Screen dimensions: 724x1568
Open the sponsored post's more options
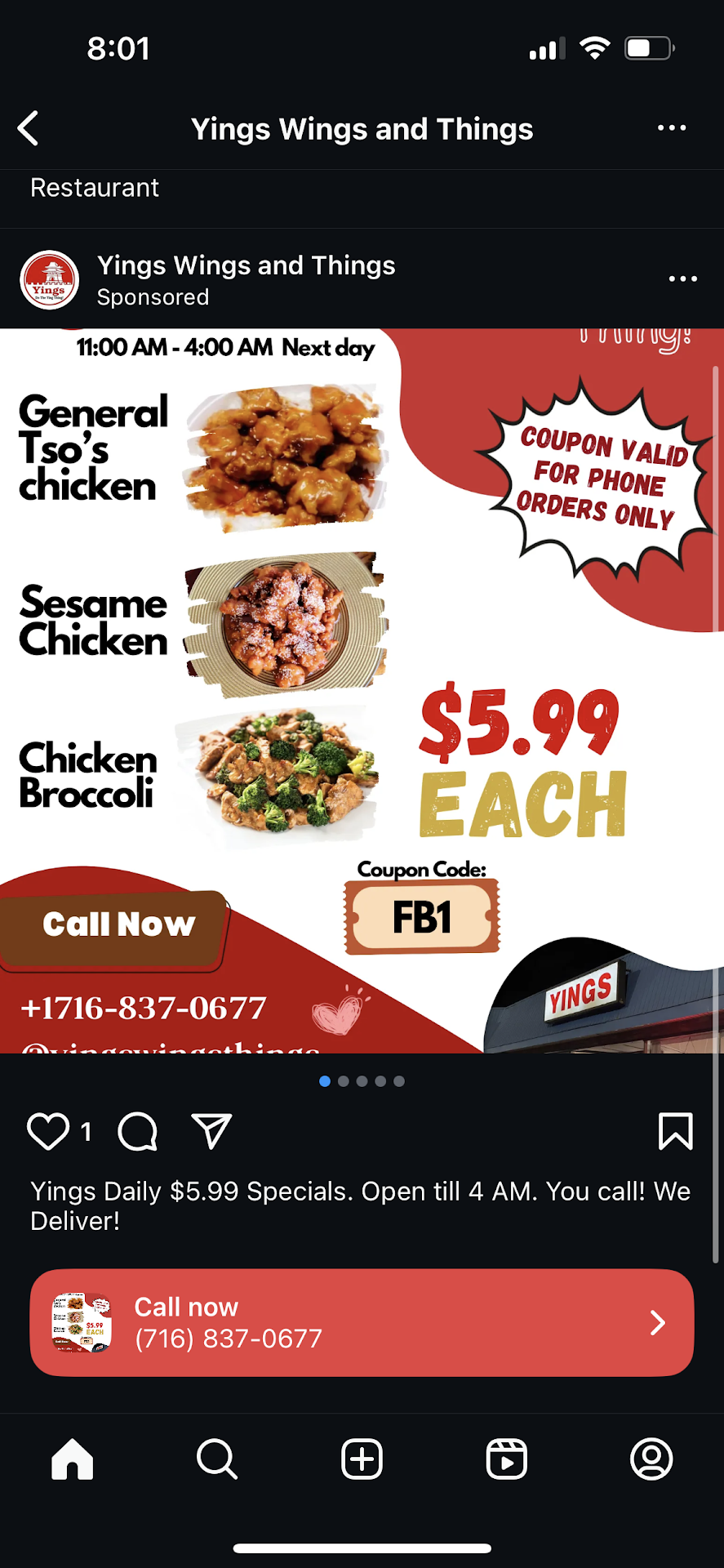682,278
